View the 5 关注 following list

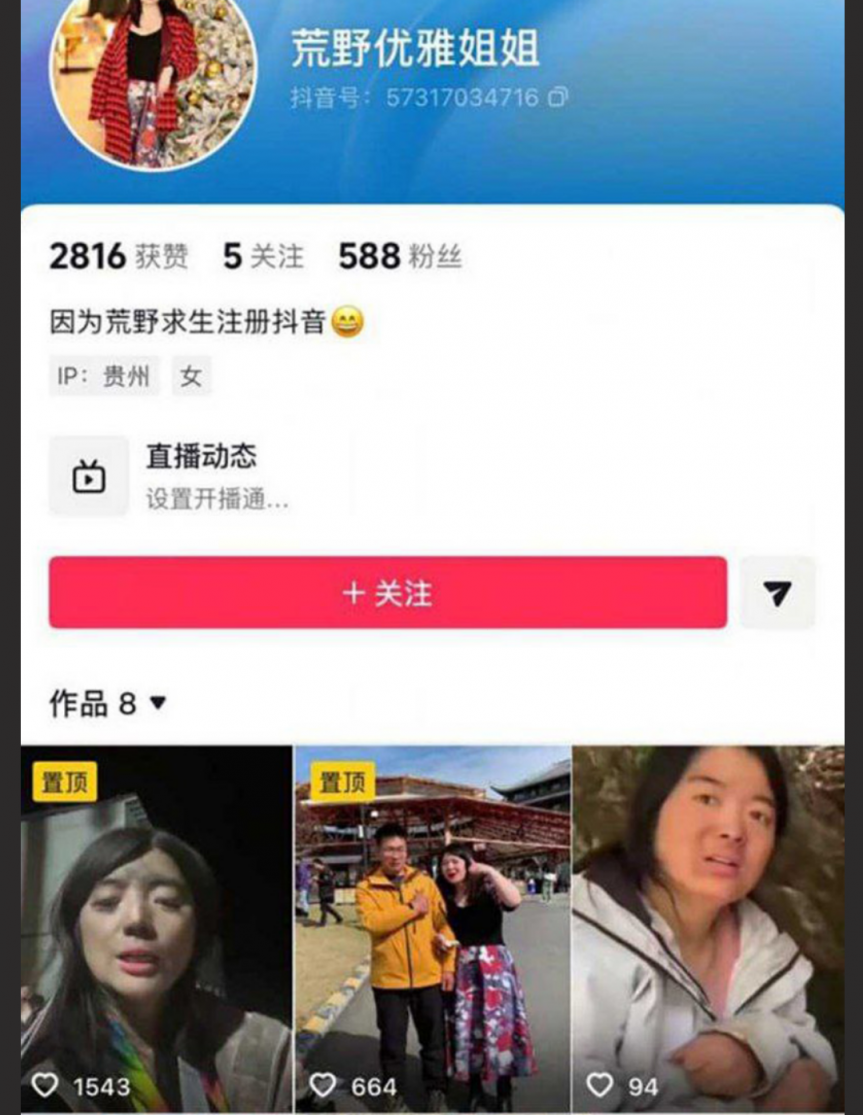pyautogui.click(x=263, y=257)
